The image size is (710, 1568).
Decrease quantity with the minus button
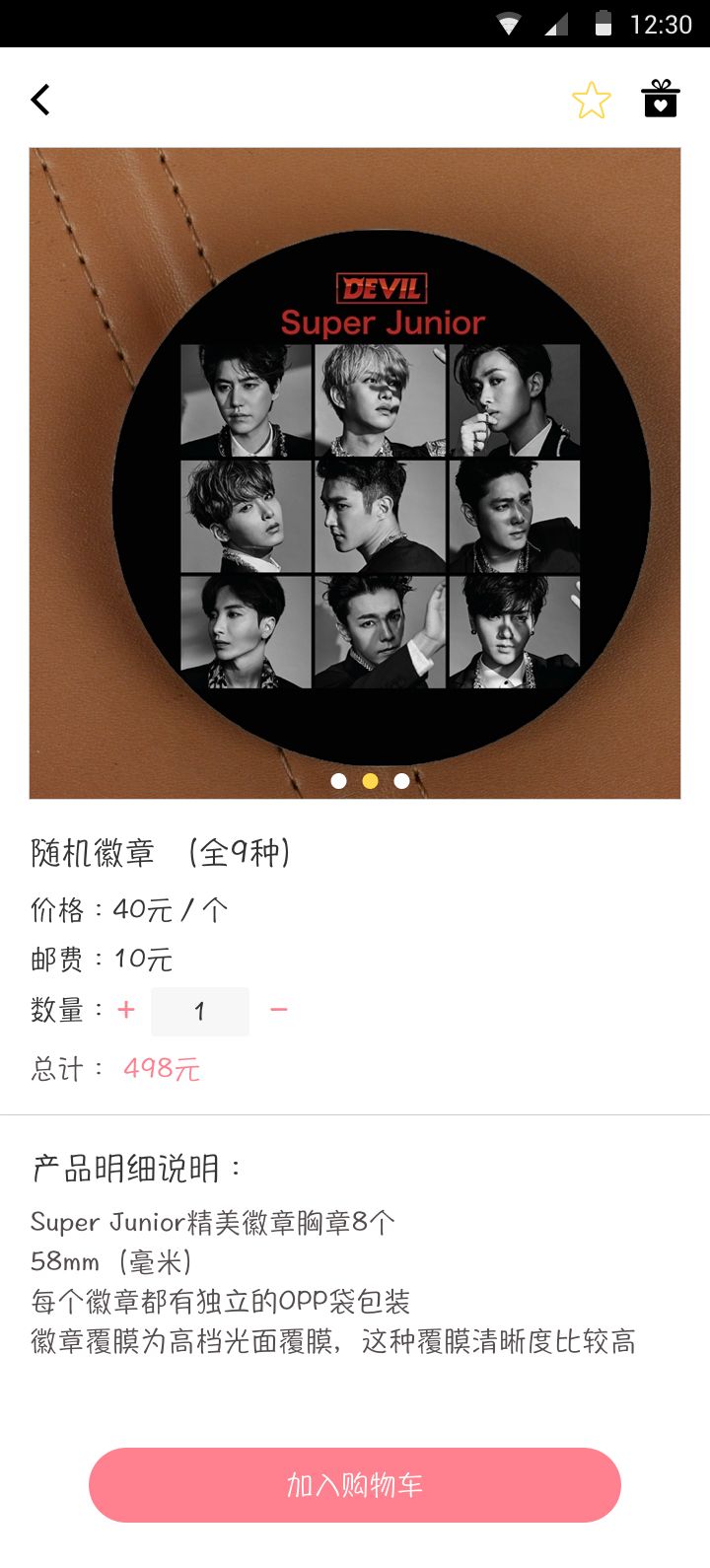(x=278, y=1010)
